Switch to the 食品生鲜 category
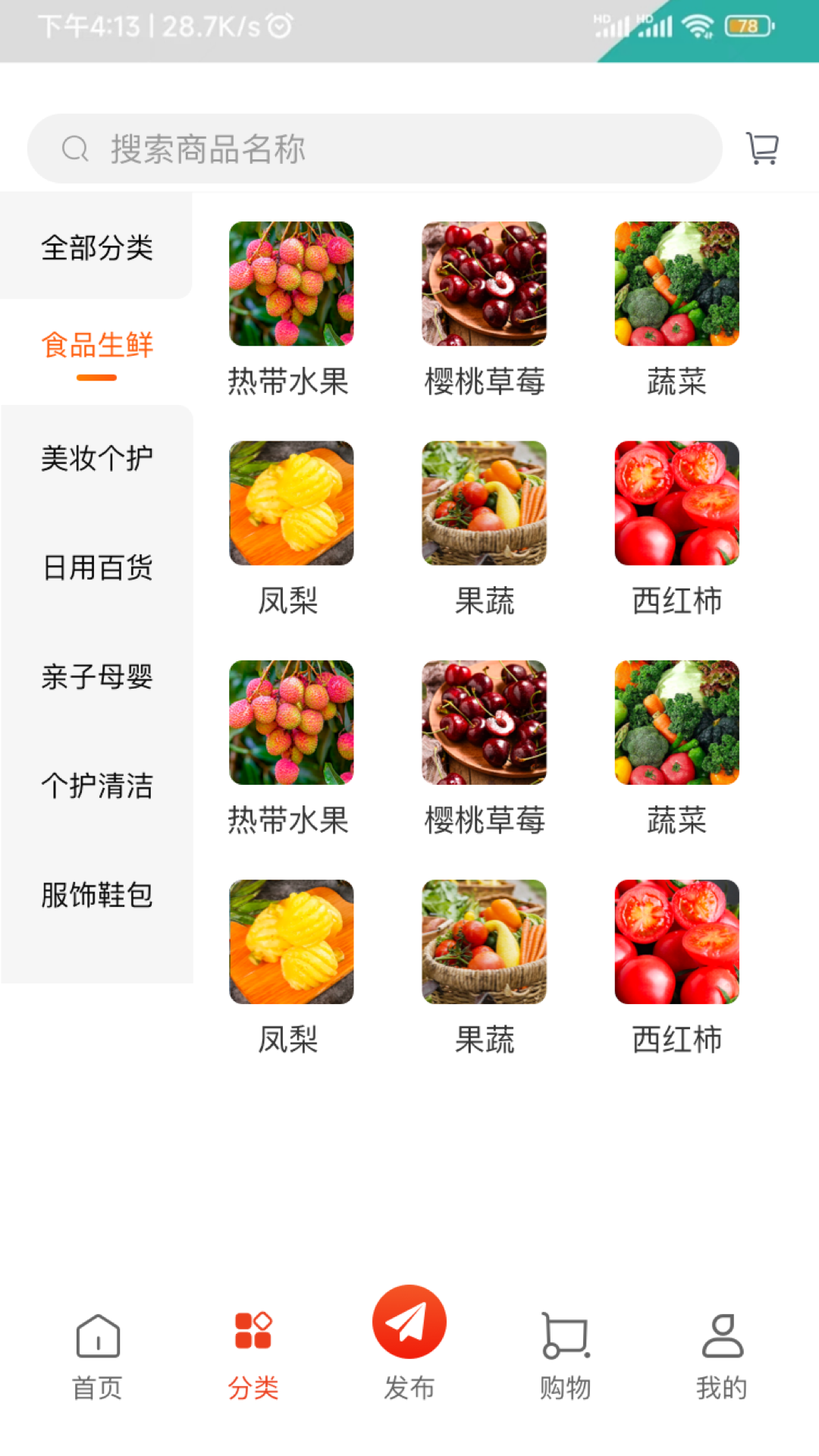Viewport: 819px width, 1456px height. 98,345
